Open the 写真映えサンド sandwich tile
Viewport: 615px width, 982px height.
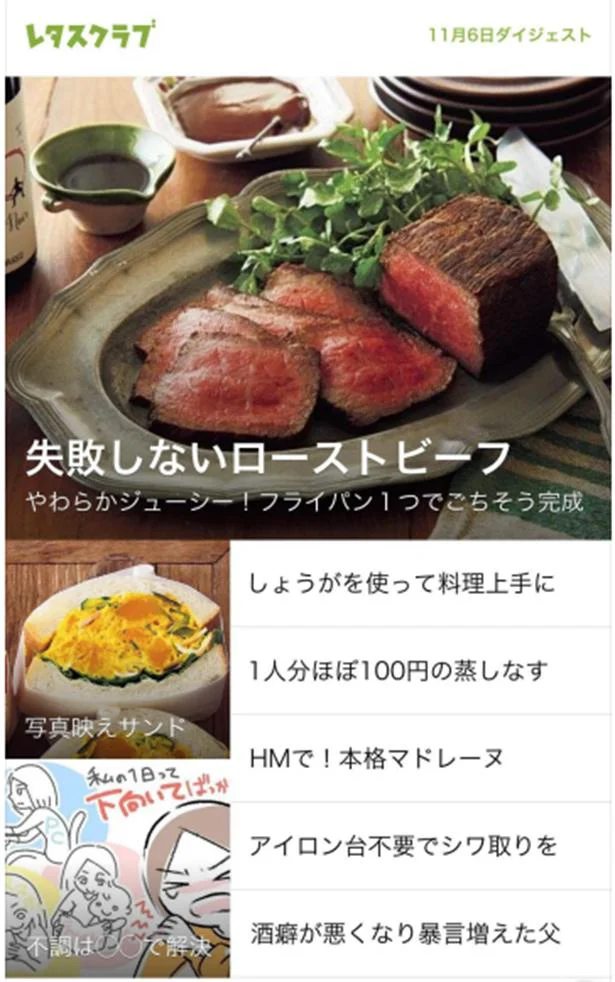(x=118, y=650)
